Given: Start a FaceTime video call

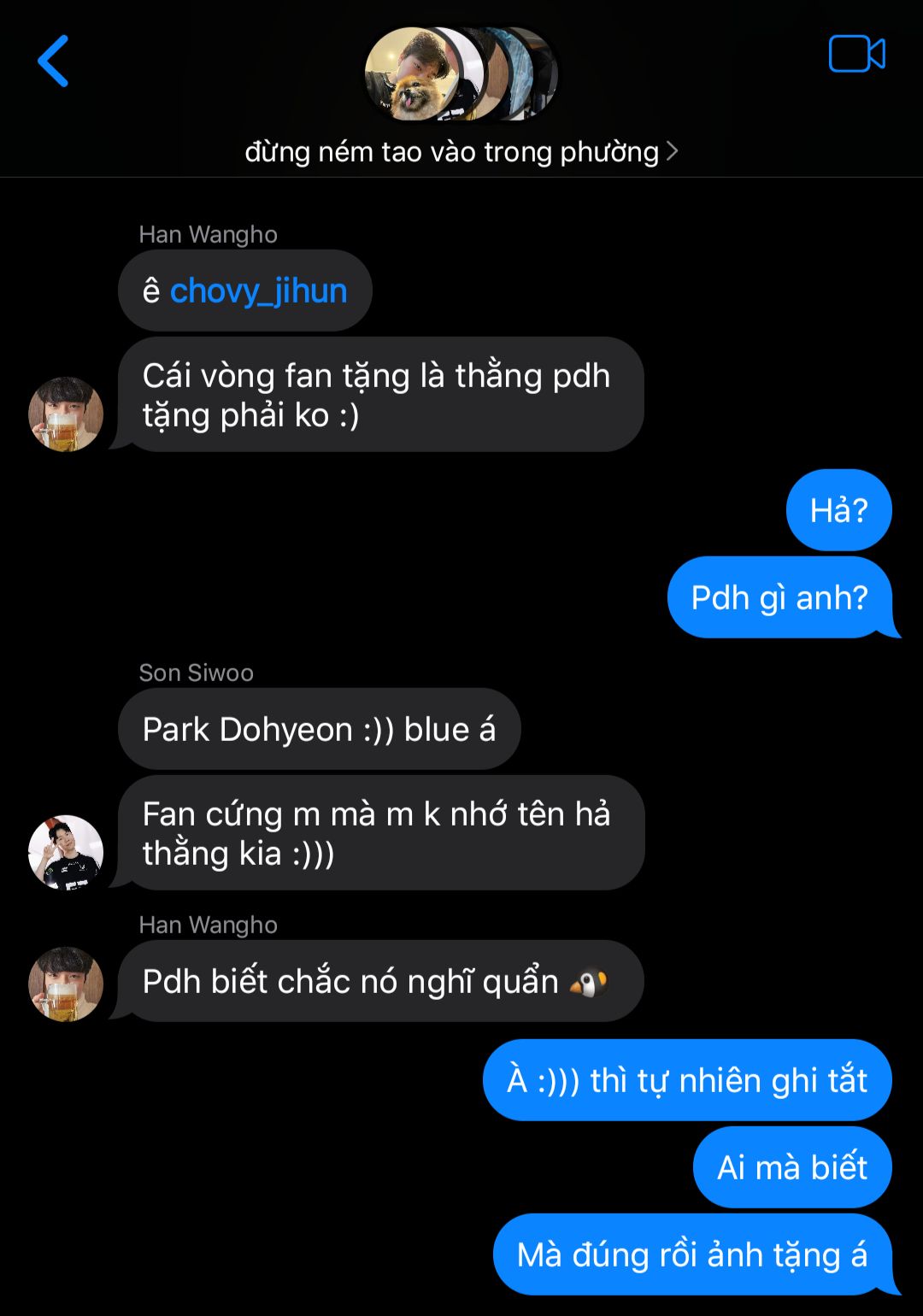Looking at the screenshot, I should point(856,55).
